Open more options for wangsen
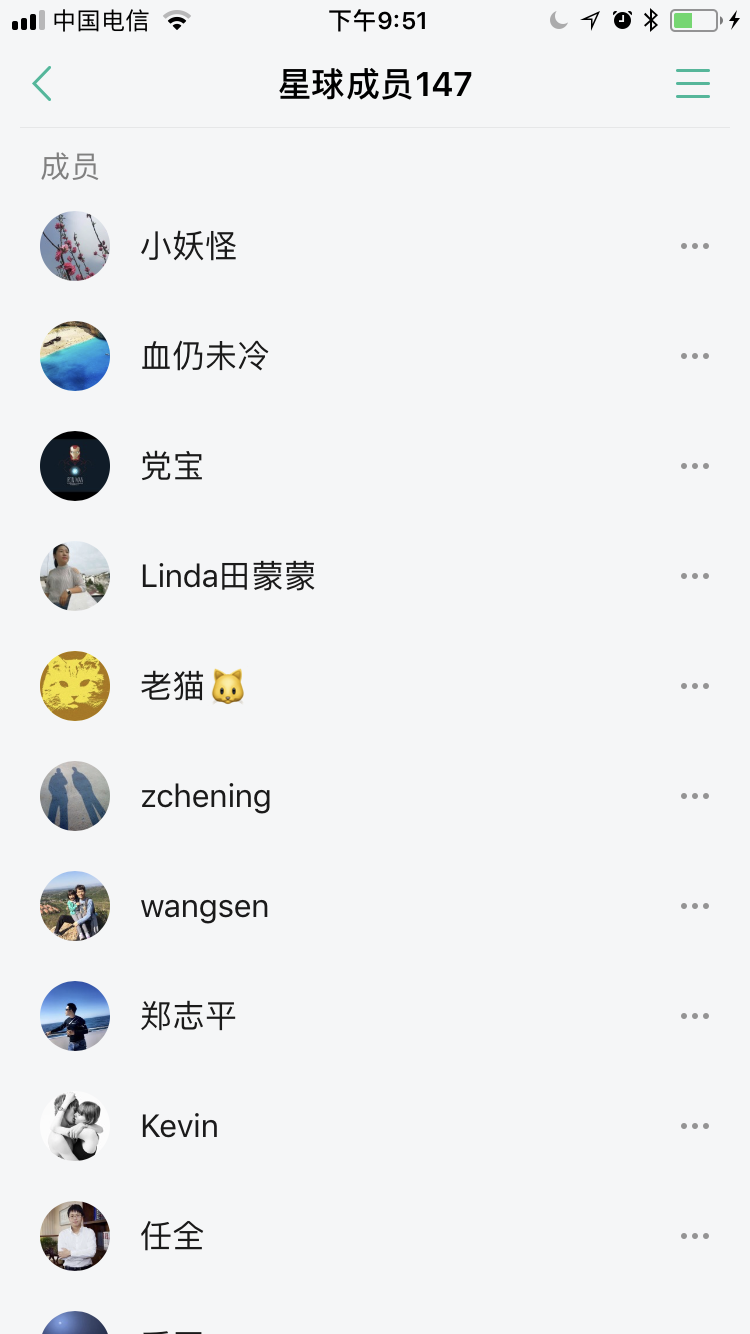750x1334 pixels. [694, 906]
